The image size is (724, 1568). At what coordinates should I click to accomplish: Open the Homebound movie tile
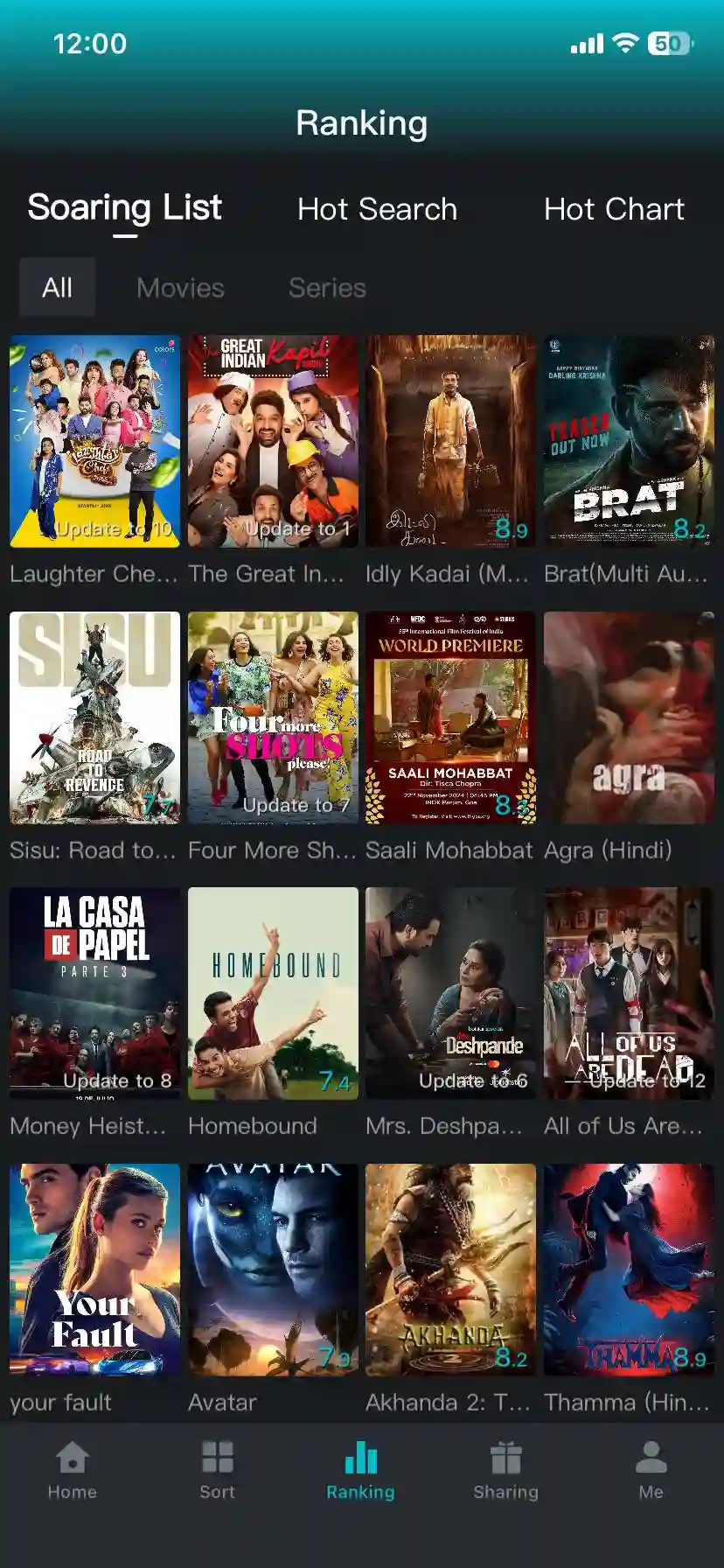click(x=273, y=993)
